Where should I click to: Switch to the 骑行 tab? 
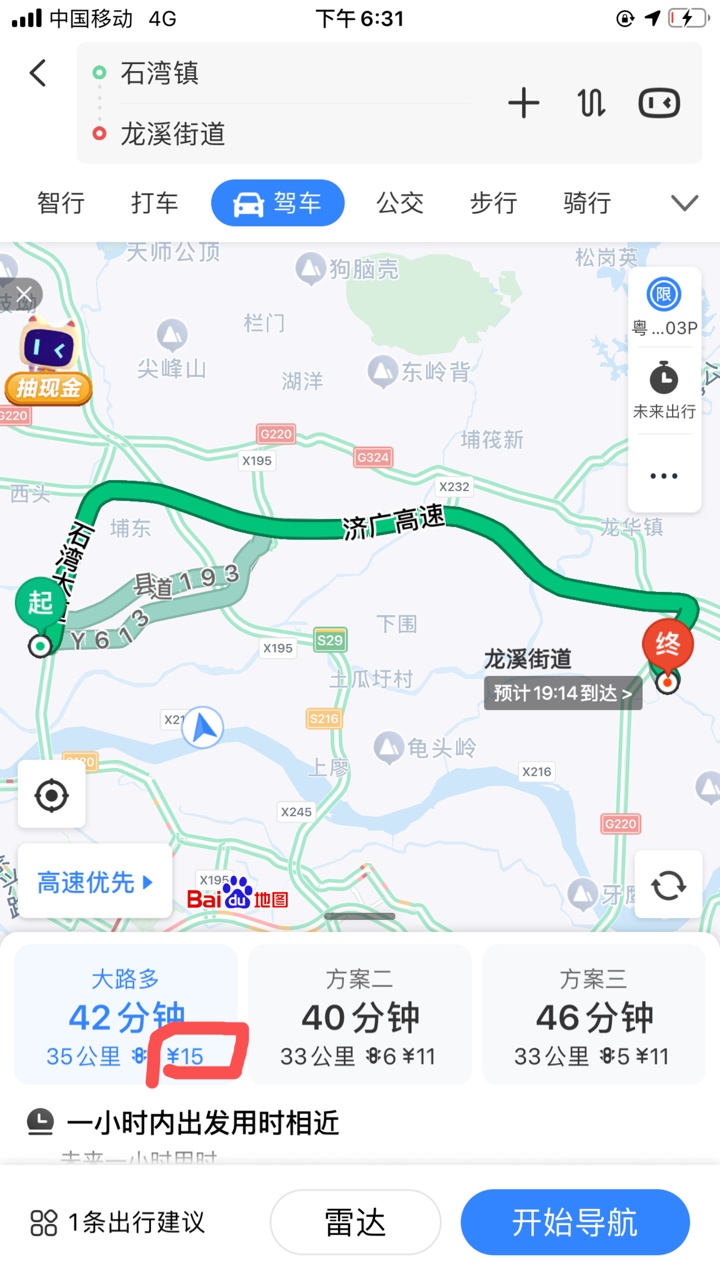tap(587, 203)
